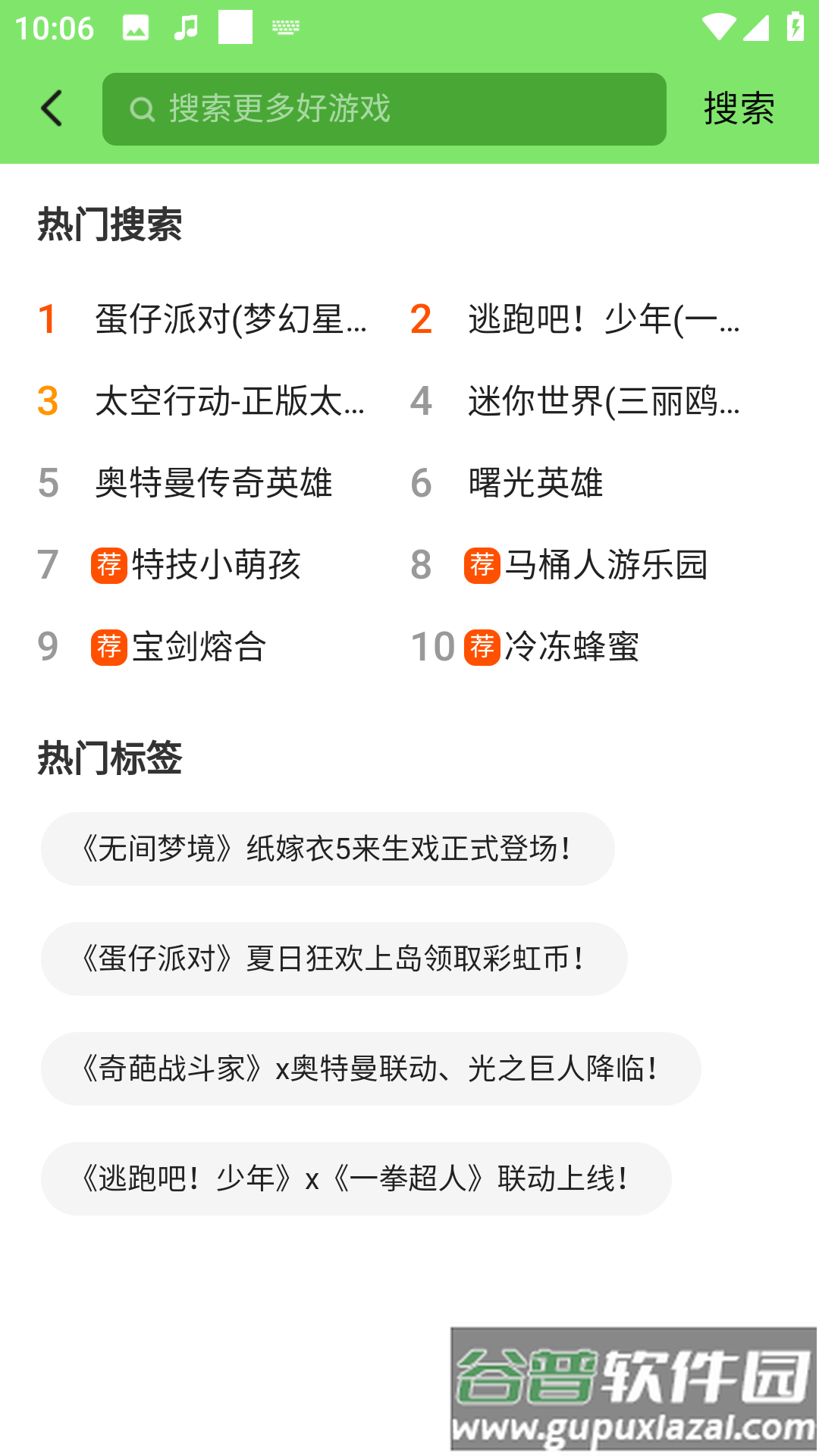Screen dimensions: 819x1456
Task: Choose recommended game 马桶人游乐园
Action: pos(605,565)
